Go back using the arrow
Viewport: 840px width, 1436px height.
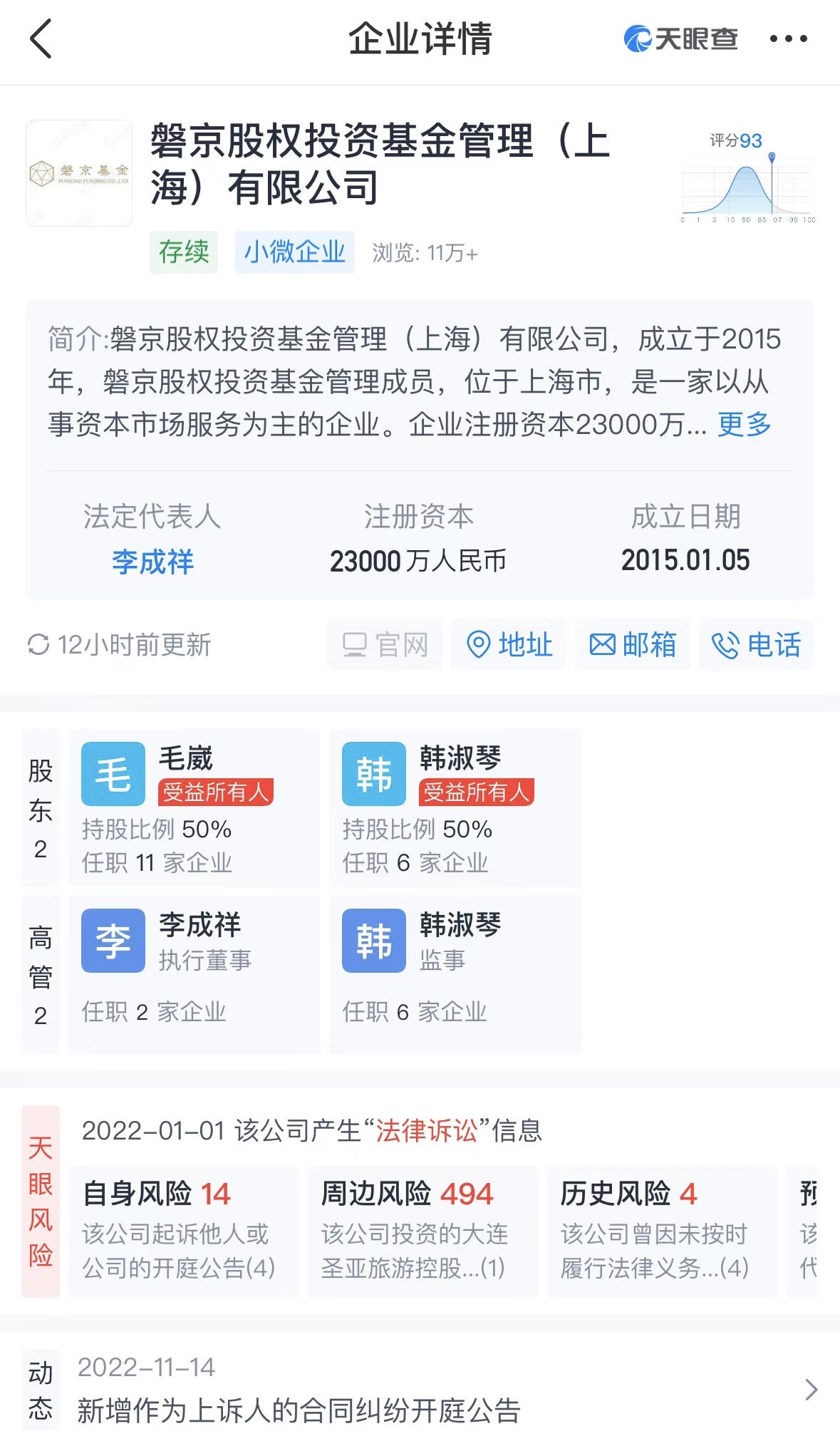[41, 39]
